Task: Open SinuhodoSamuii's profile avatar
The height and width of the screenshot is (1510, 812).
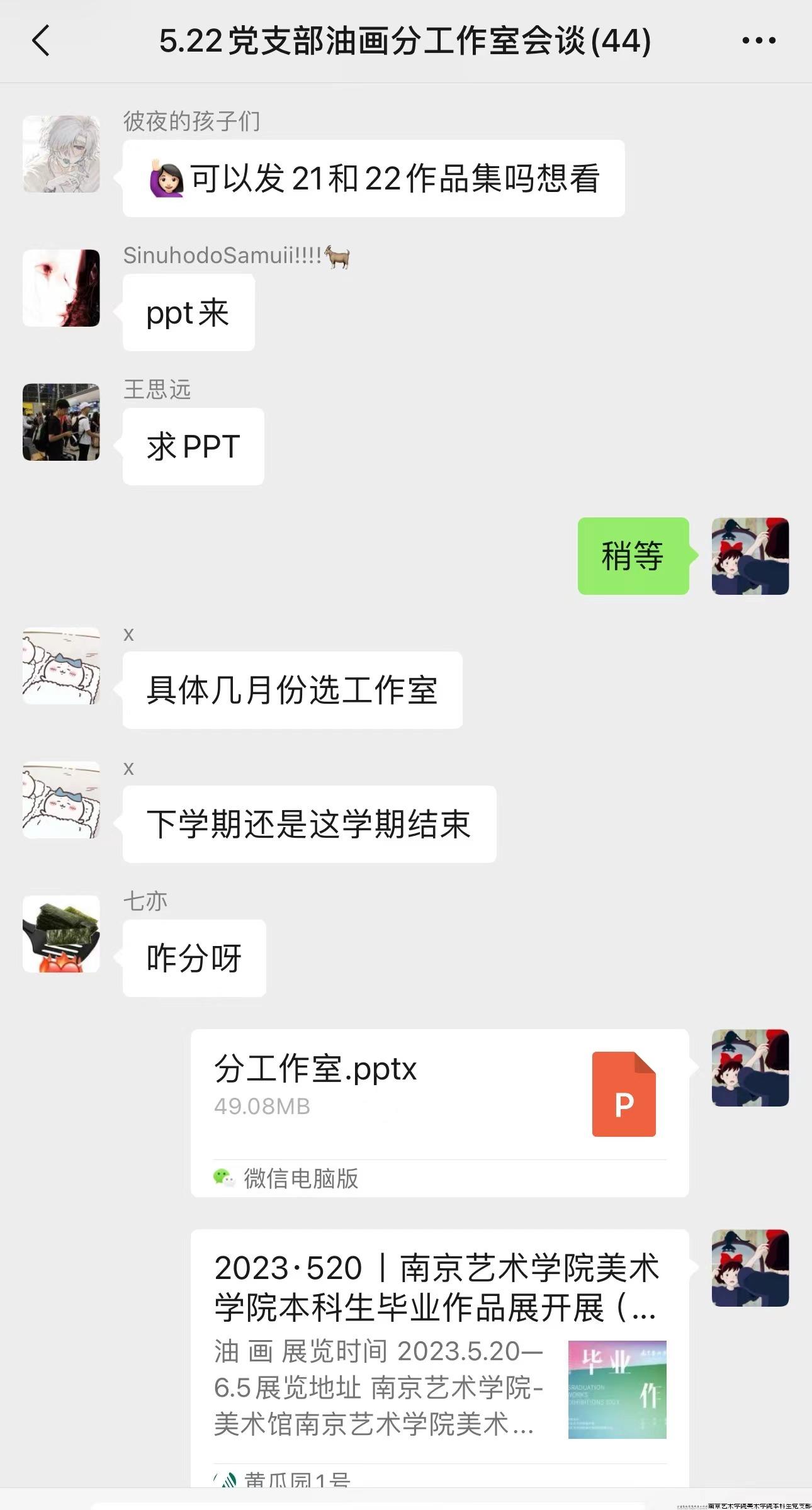Action: [61, 290]
